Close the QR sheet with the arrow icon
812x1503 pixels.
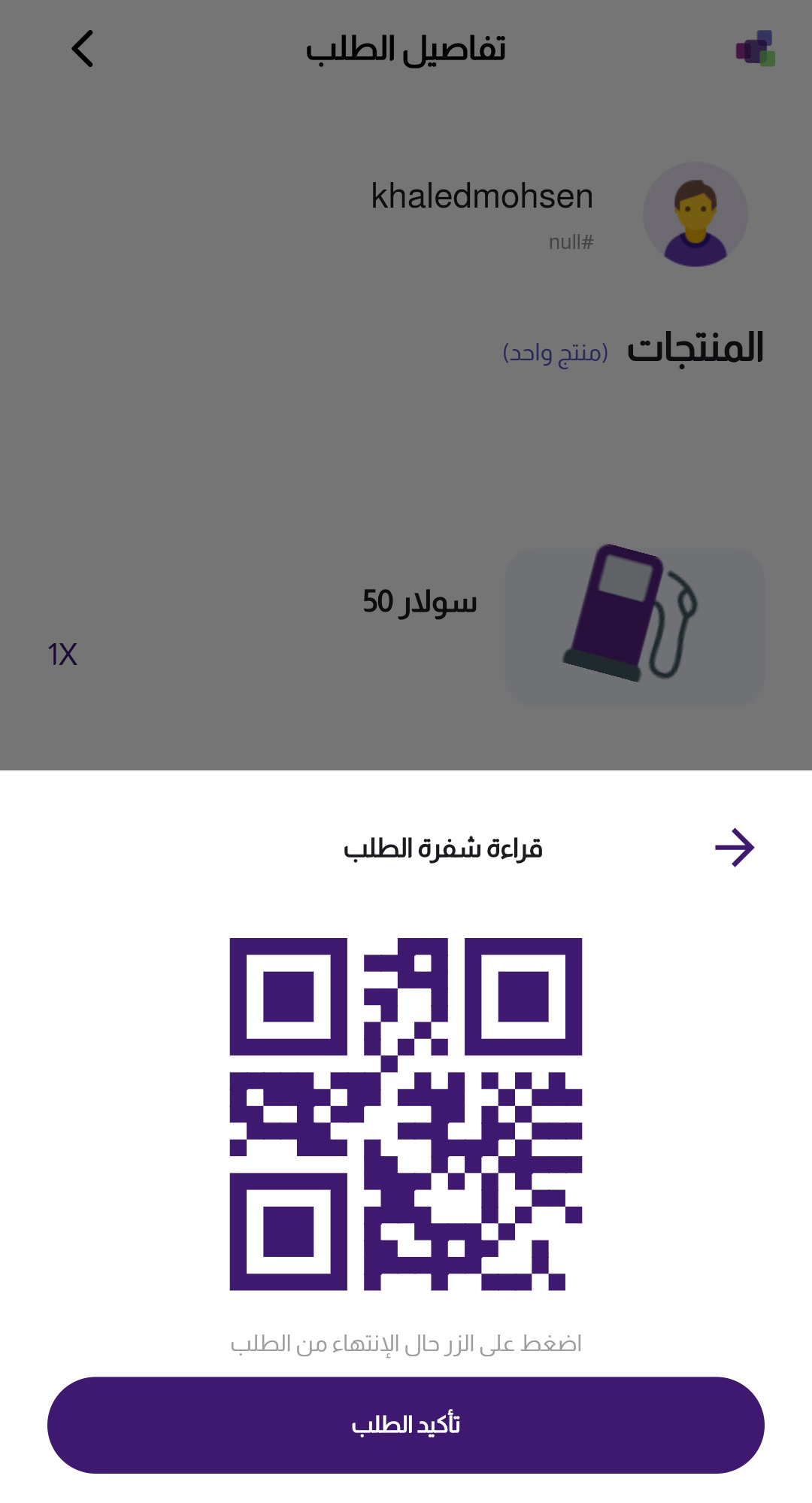[x=735, y=848]
